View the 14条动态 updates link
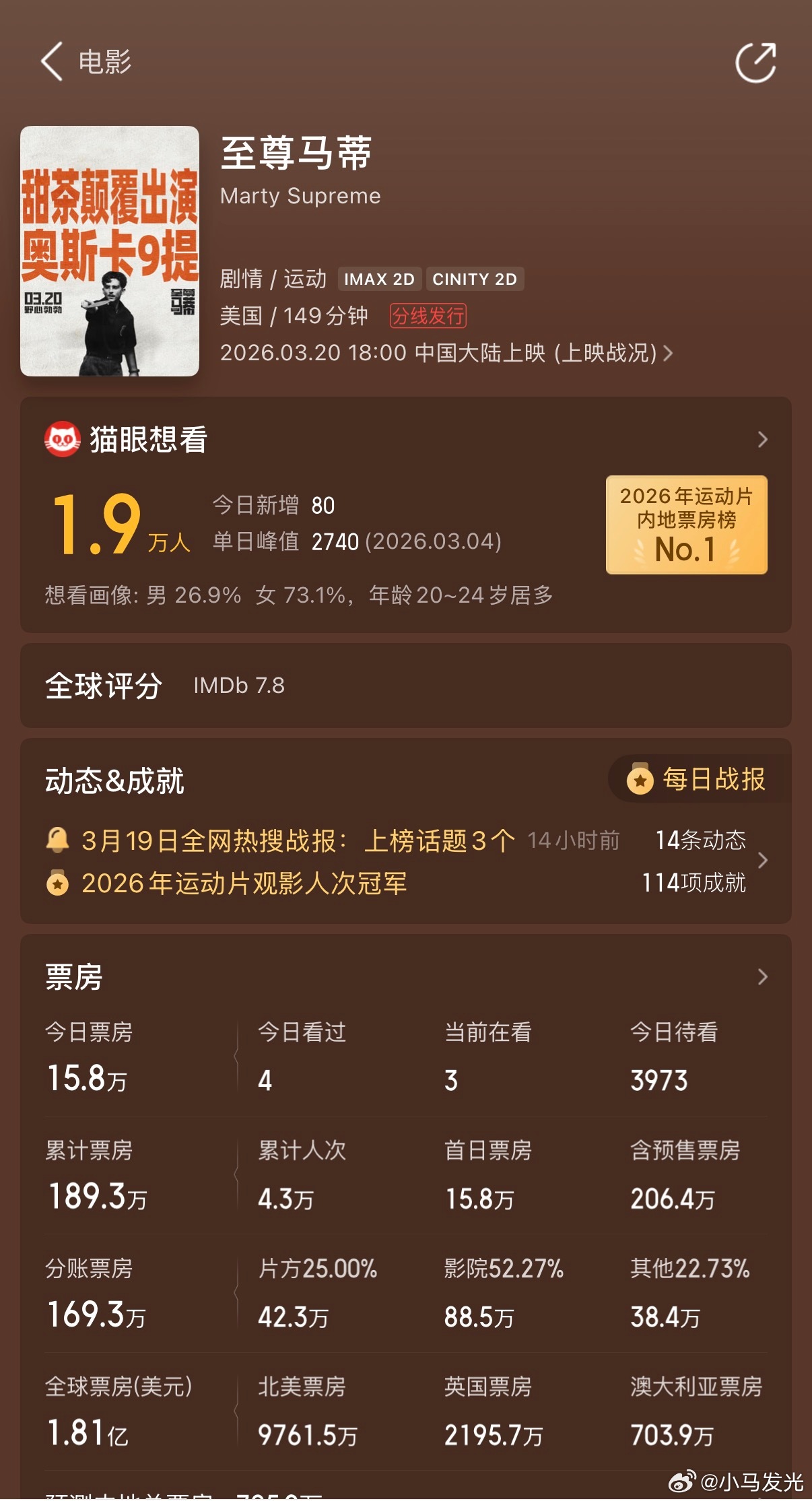812x1501 pixels. (702, 838)
